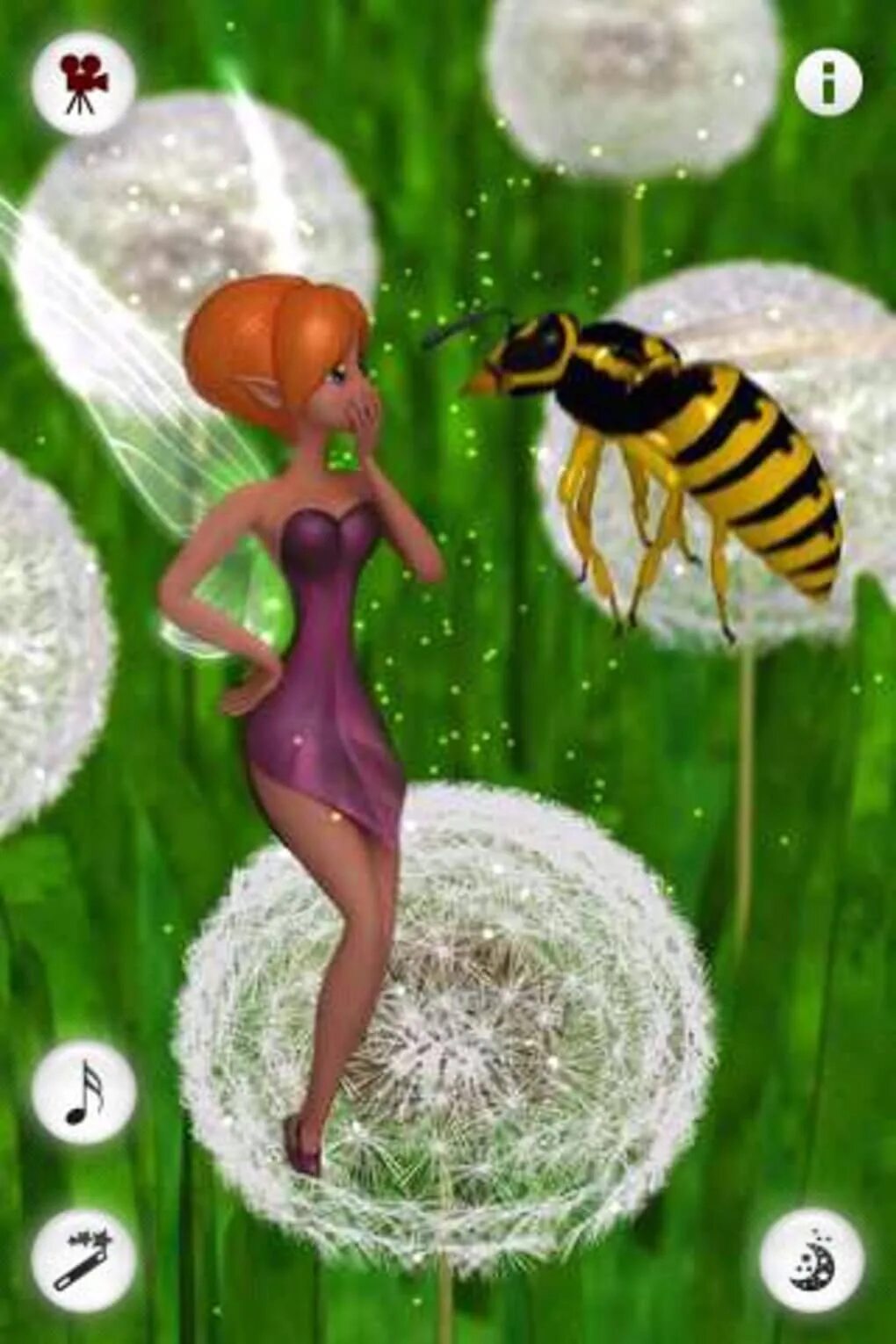Tap the music note icon
The image size is (896, 1344).
point(84,1092)
